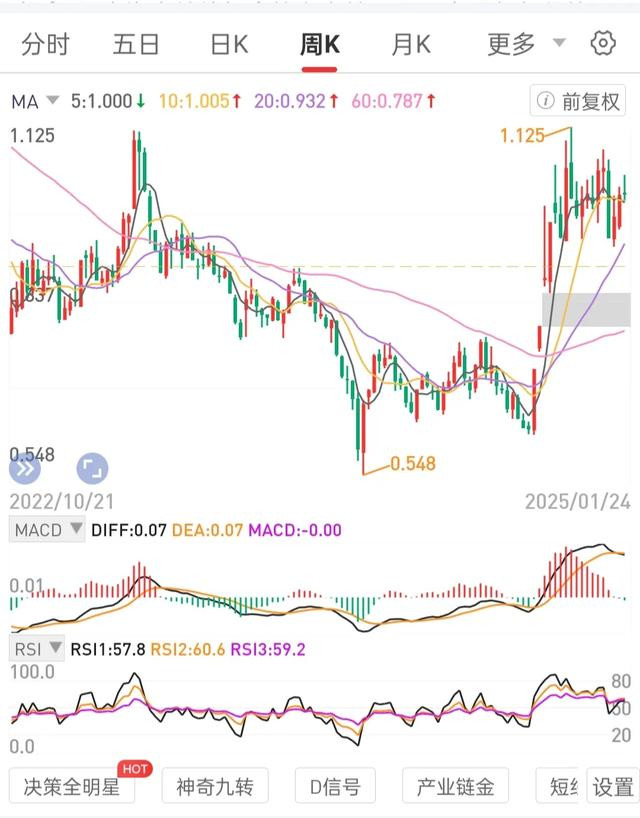Open the MACD indicator dropdown

coord(48,530)
